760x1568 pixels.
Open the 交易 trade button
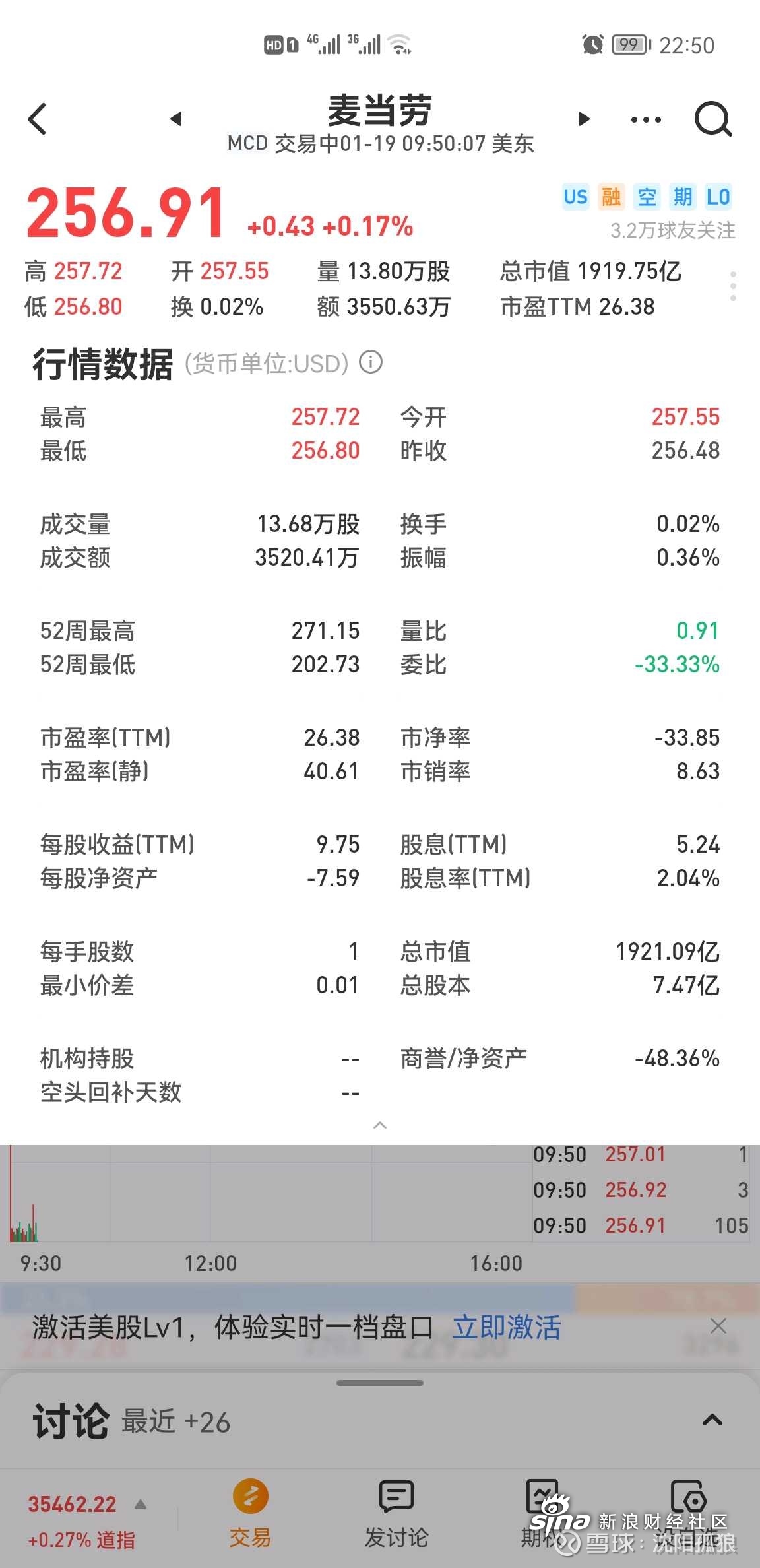point(250,1514)
